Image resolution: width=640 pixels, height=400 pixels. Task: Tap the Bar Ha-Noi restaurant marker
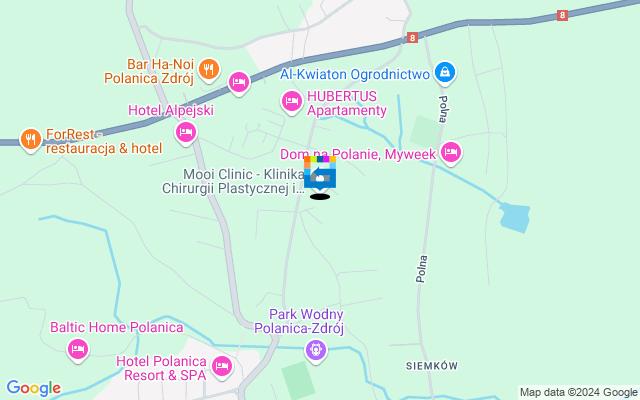[x=208, y=69]
